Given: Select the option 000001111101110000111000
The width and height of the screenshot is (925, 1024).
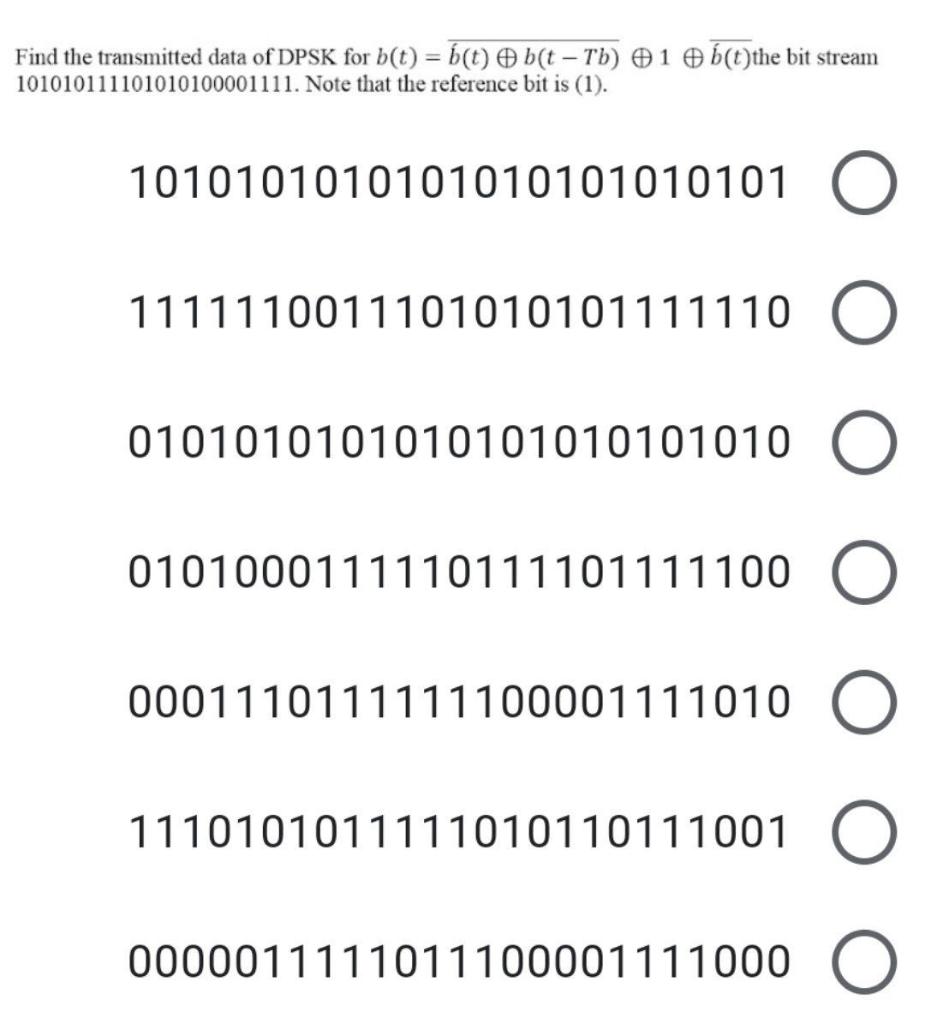Looking at the screenshot, I should [x=861, y=962].
